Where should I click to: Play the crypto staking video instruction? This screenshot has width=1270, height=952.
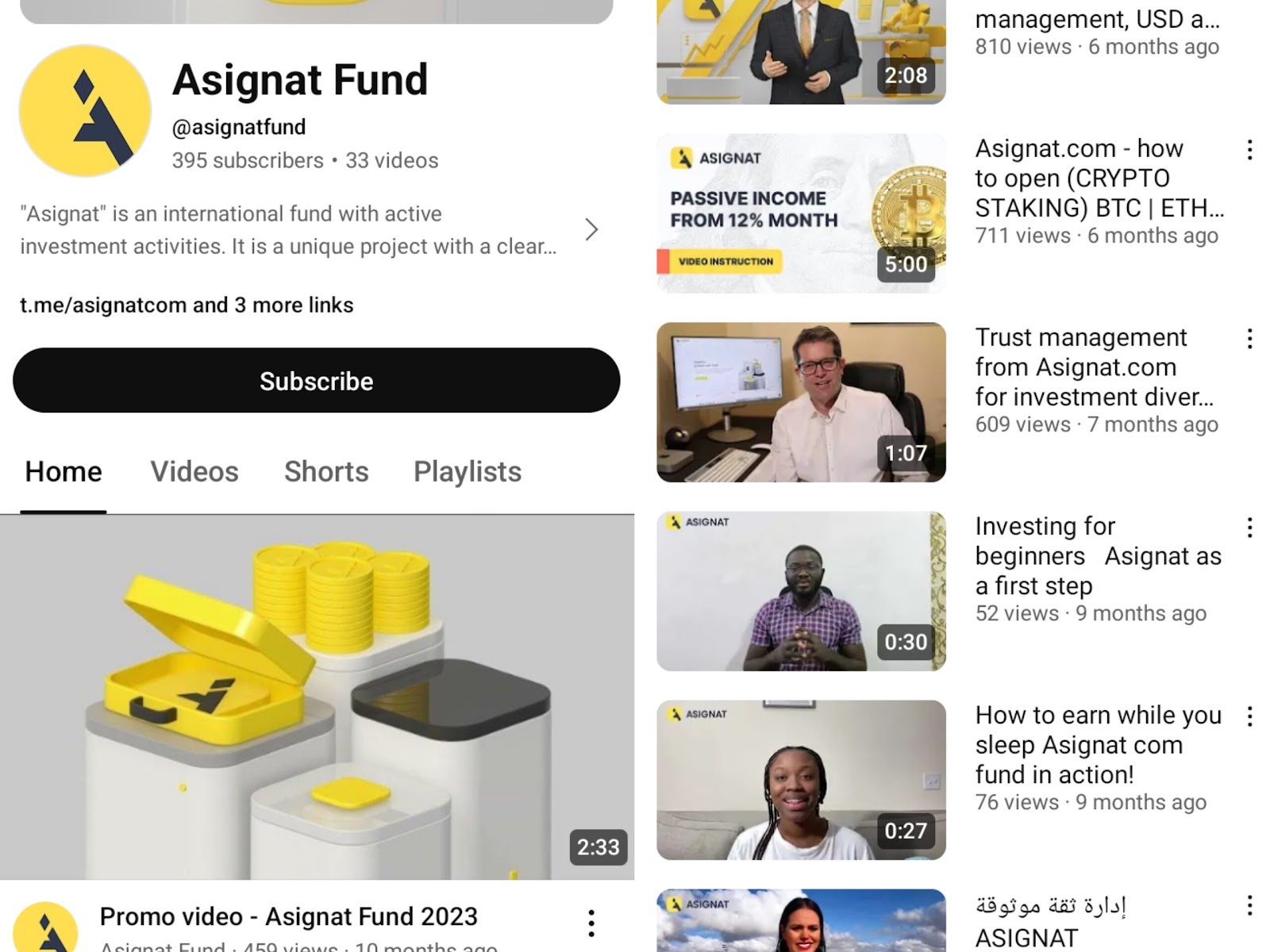tap(801, 213)
